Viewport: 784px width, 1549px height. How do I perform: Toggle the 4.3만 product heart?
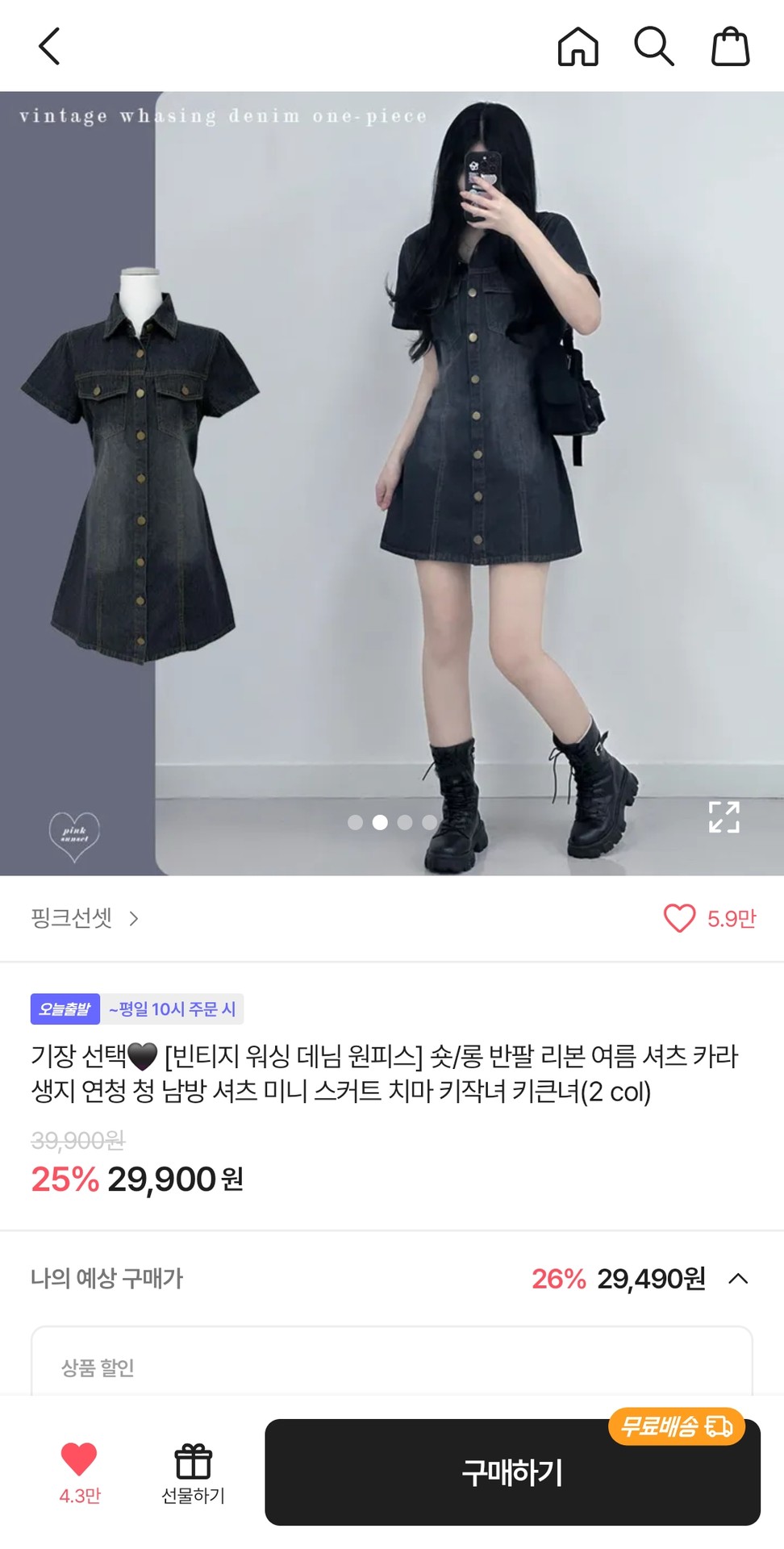[x=79, y=1470]
